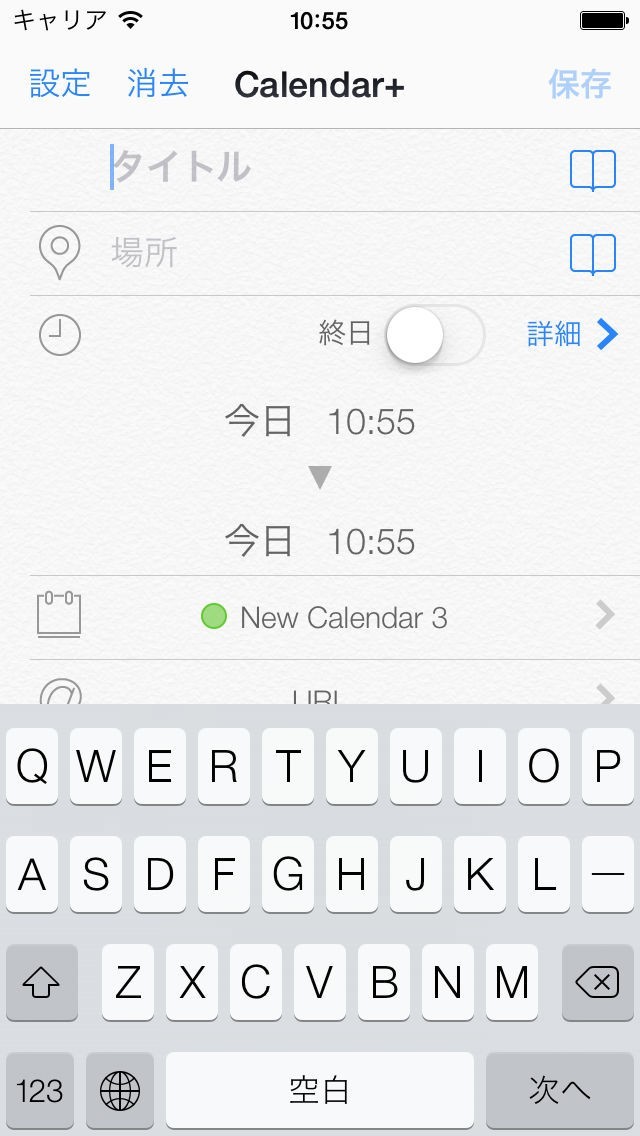The height and width of the screenshot is (1136, 640).
Task: Select the start time 今日 10:55 above the arrow
Action: click(x=320, y=422)
